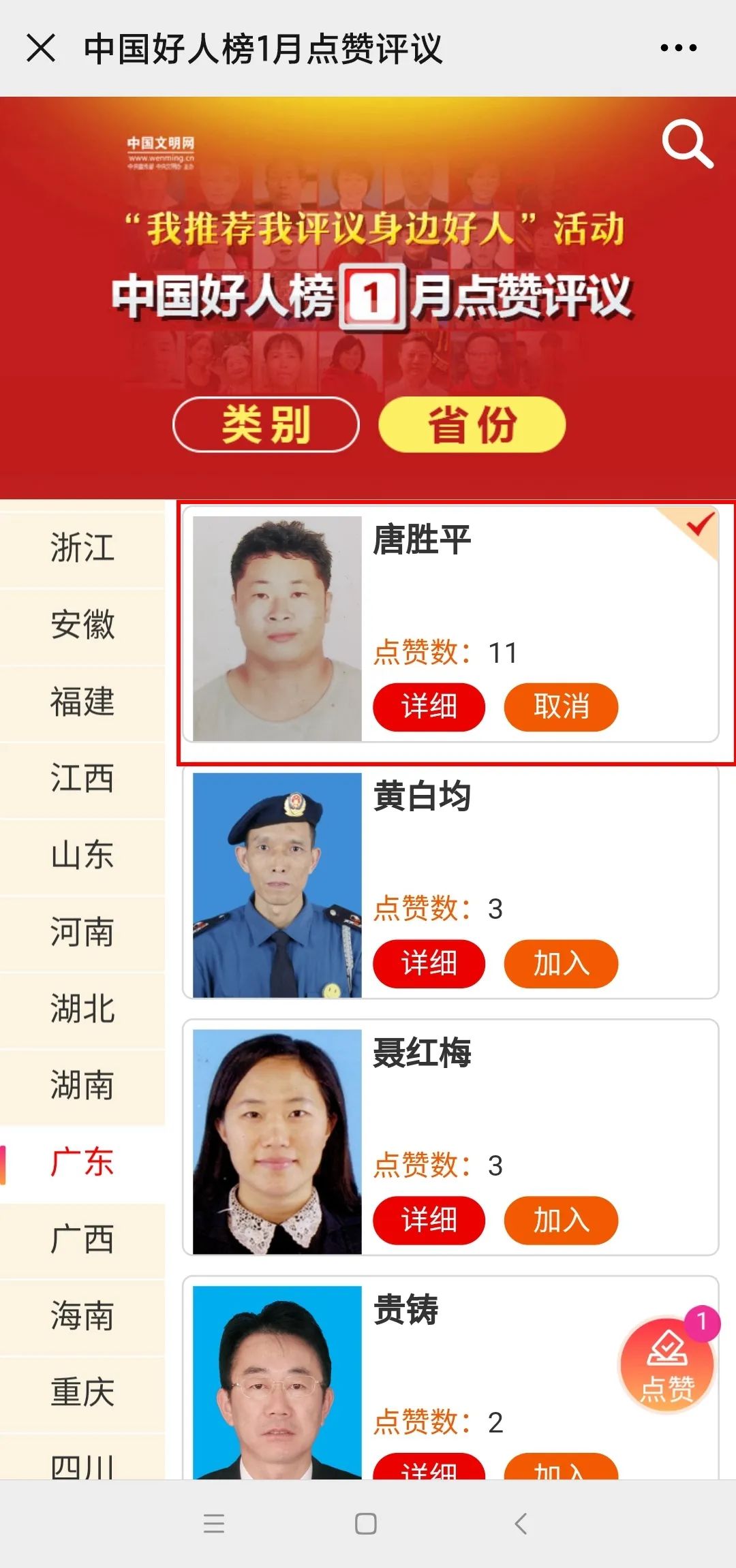Select 湖北 in the province list
Image resolution: width=736 pixels, height=1568 pixels.
pyautogui.click(x=82, y=1009)
